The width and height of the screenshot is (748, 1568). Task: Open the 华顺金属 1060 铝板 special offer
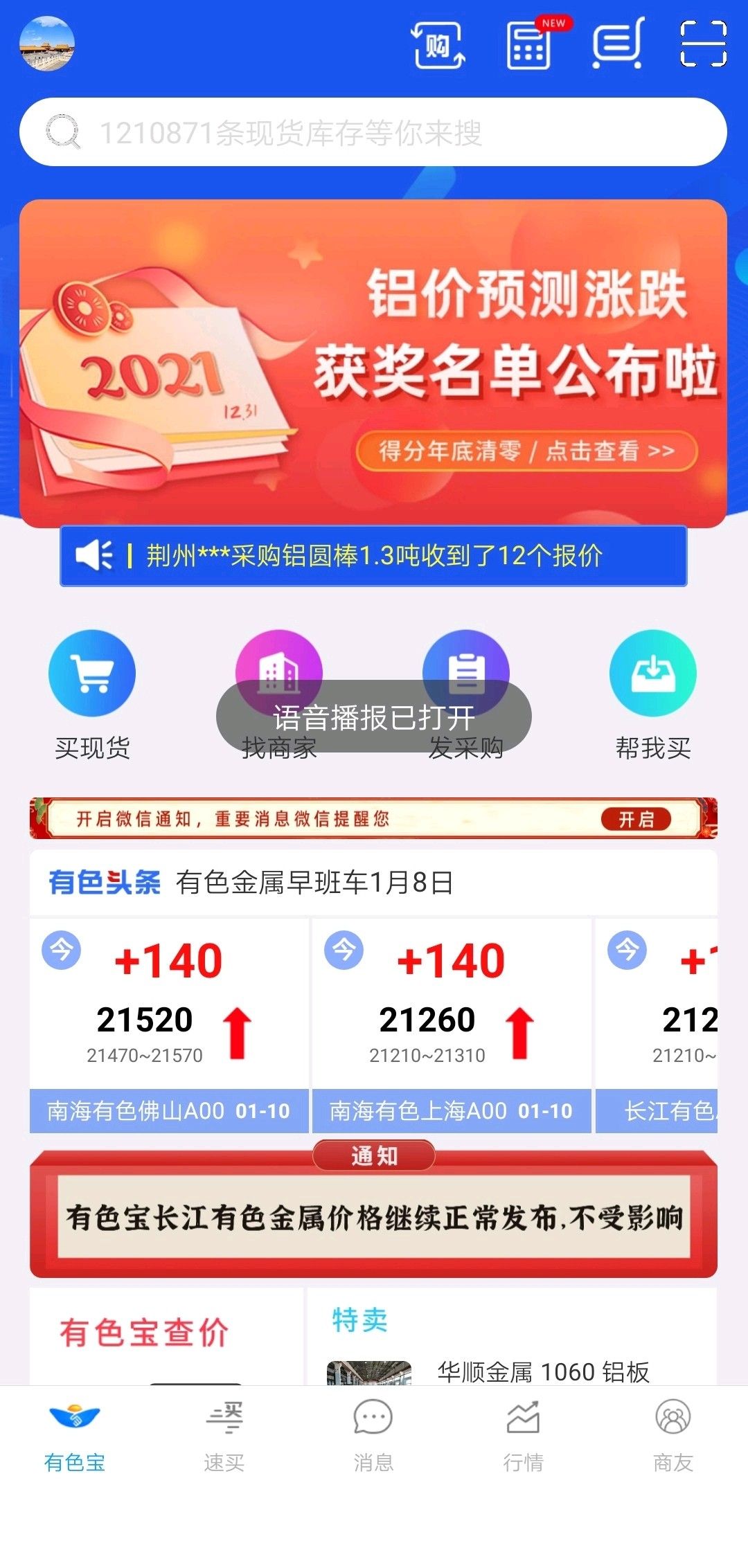[x=544, y=1371]
